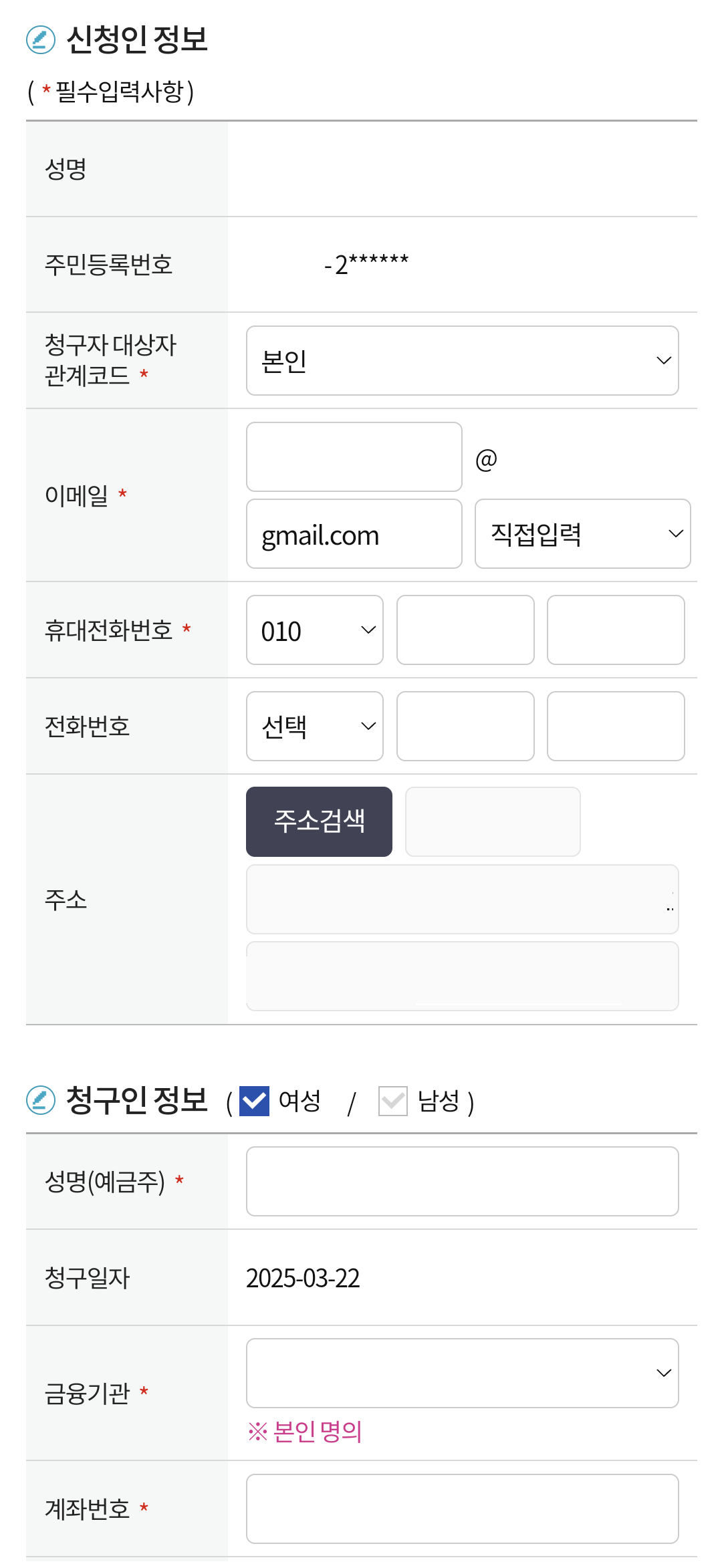Open the 본인 relationship code dropdown
Image resolution: width=722 pixels, height=1568 pixels.
(x=462, y=360)
